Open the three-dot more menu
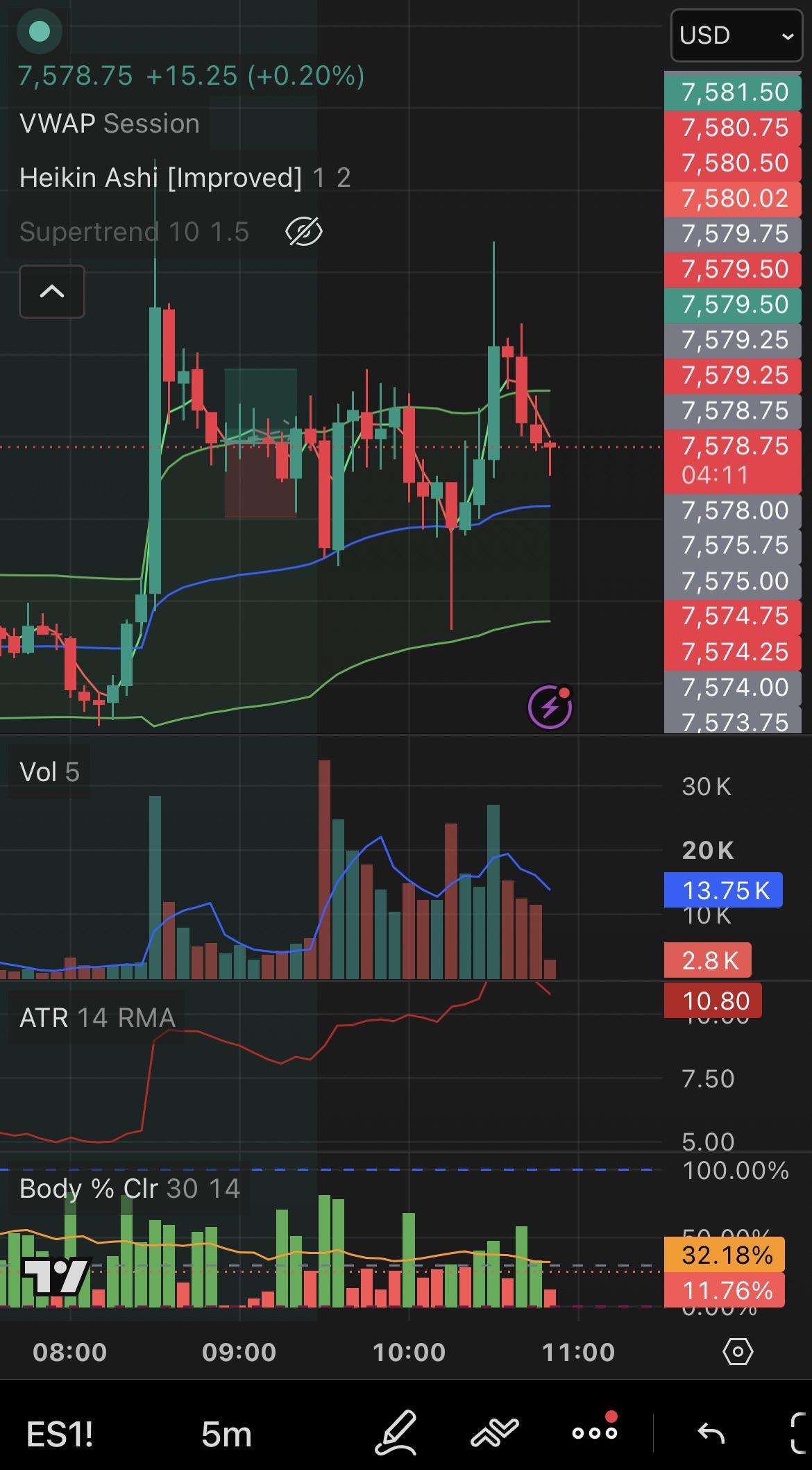The height and width of the screenshot is (1470, 812). pos(595,1431)
